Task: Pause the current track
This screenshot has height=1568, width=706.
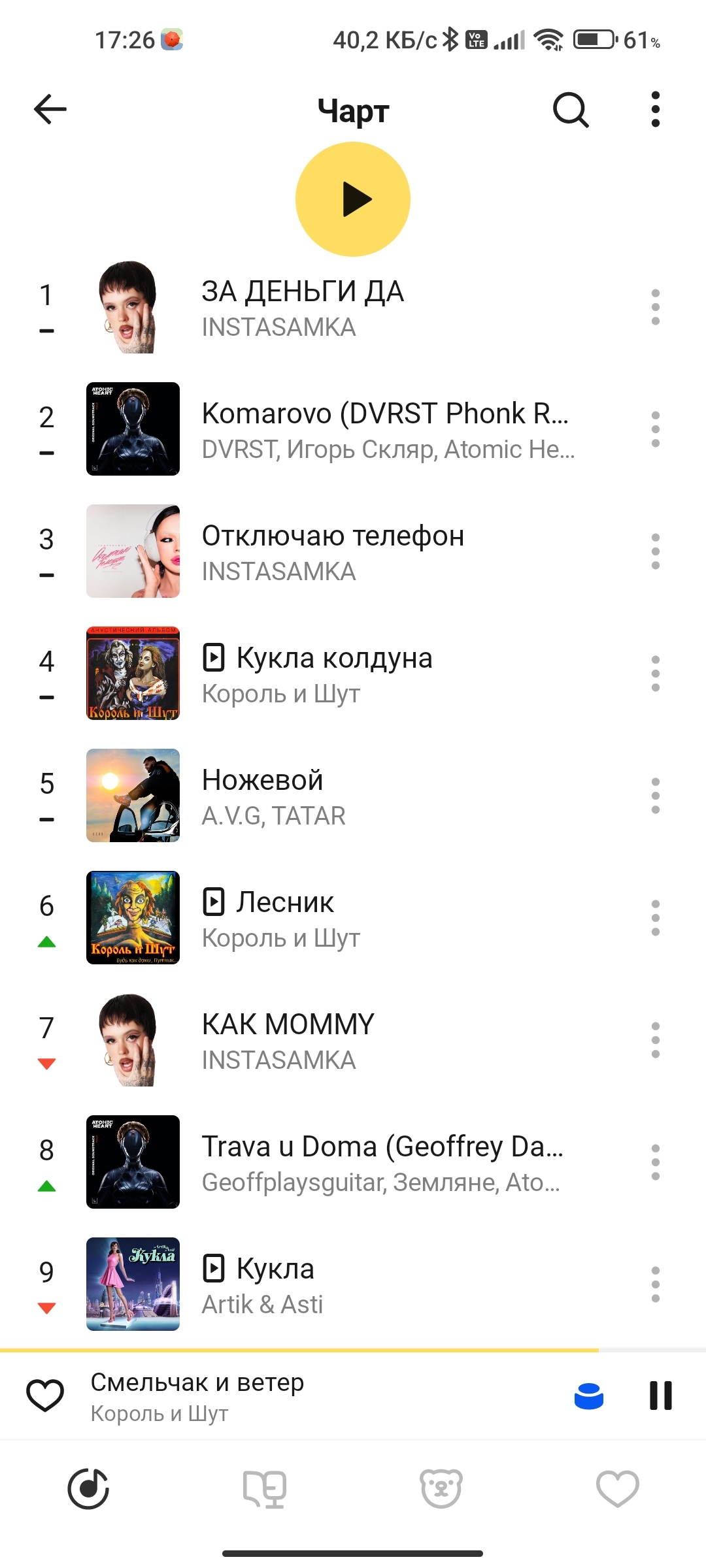Action: 660,1396
